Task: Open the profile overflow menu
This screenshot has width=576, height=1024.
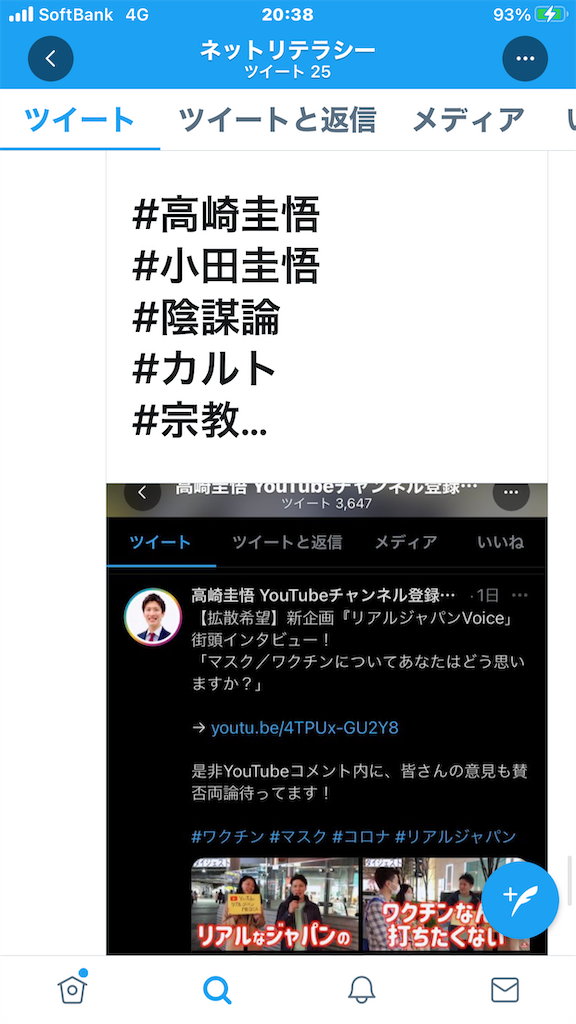Action: 525,59
